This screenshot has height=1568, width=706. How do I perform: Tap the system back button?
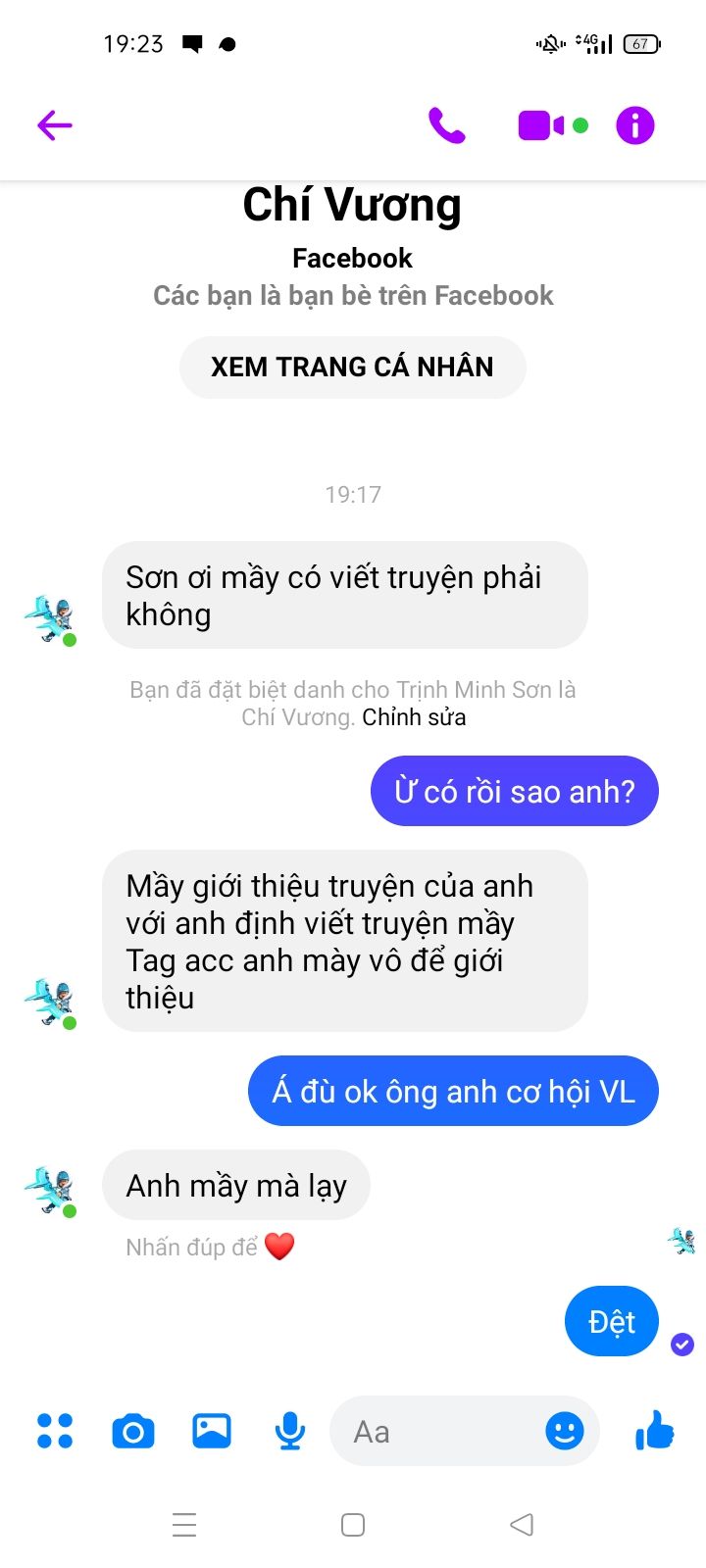[x=522, y=1525]
